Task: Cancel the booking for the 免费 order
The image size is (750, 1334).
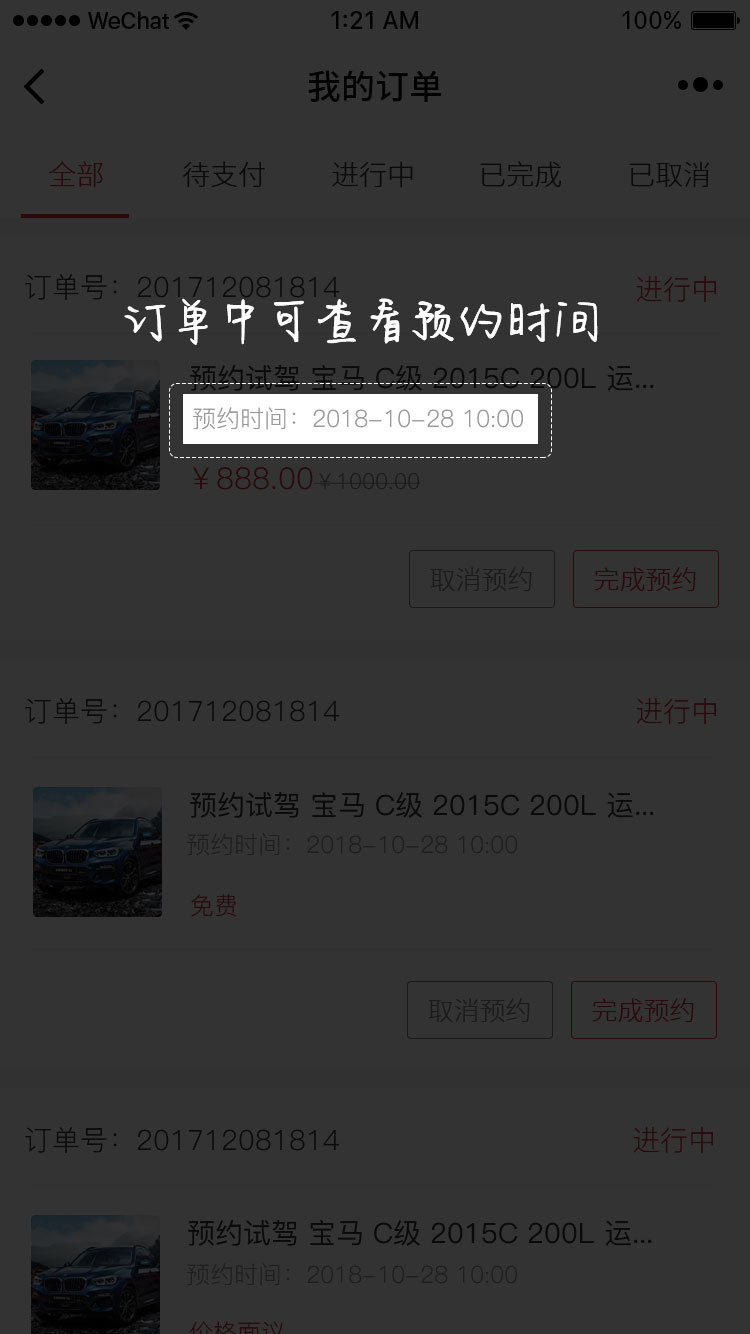Action: pos(479,1011)
